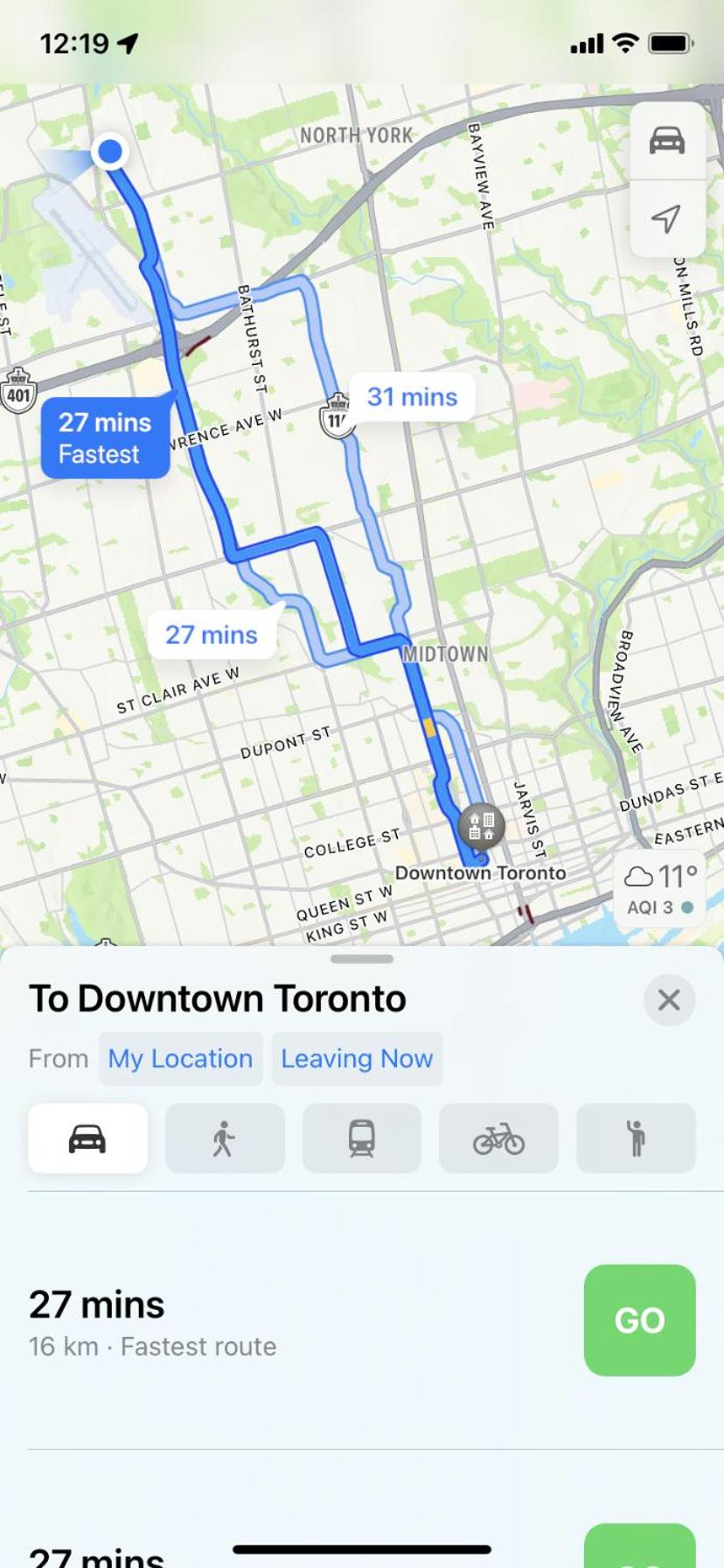Select the transit directions icon
724x1568 pixels.
coord(362,1138)
